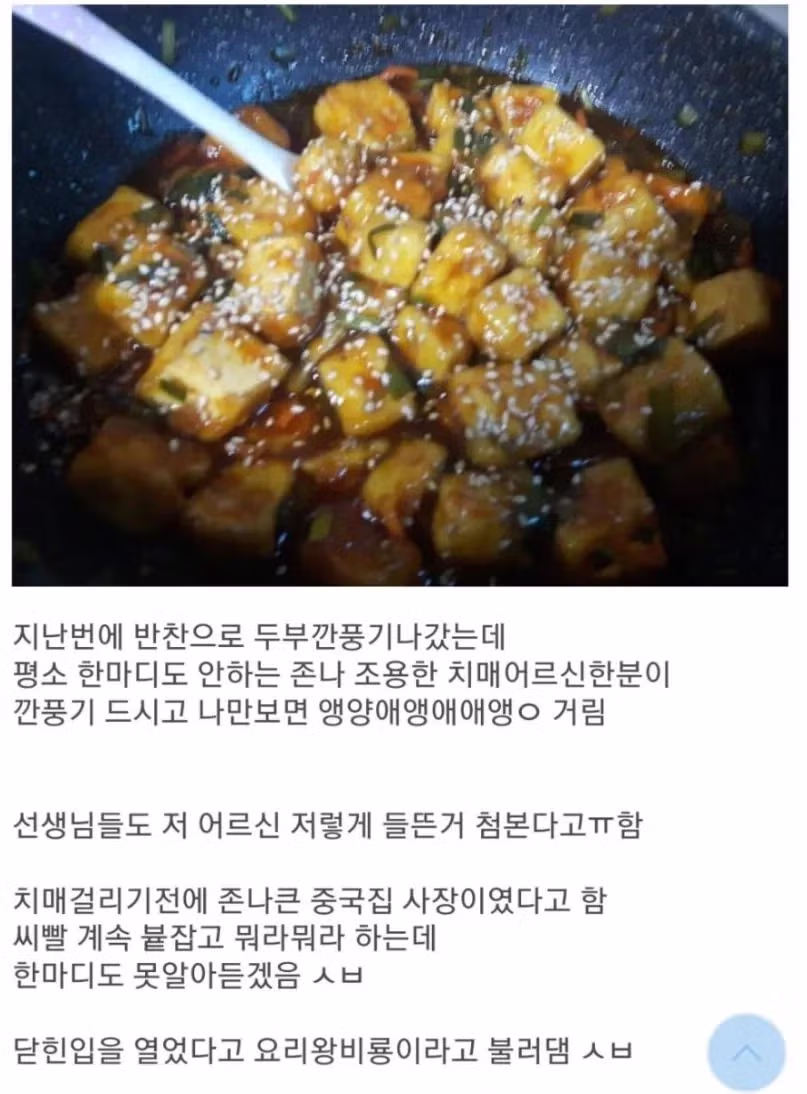Tap the scroll-to-top arrow button
The image size is (807, 1094).
point(746,1052)
